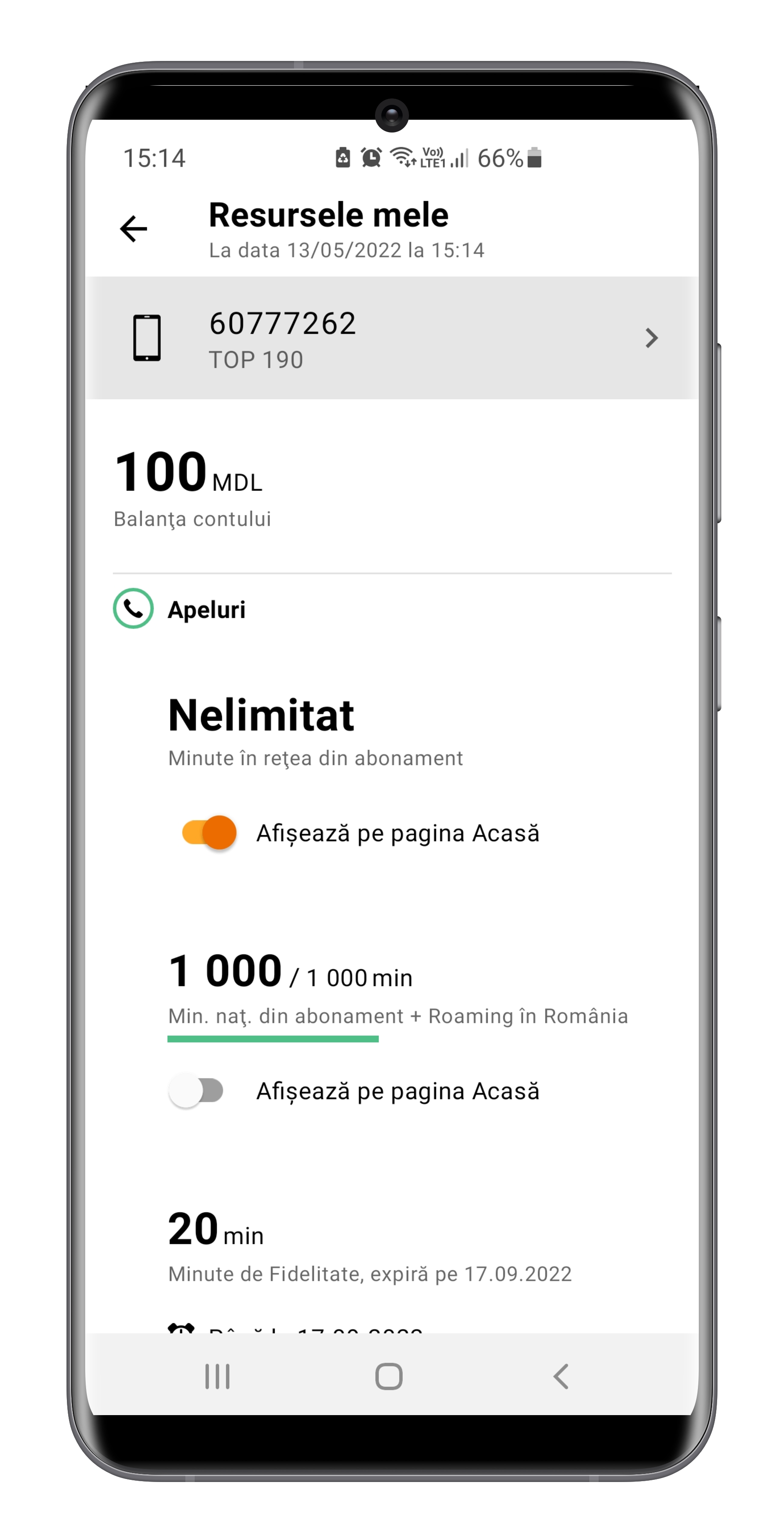Open recent apps from navigation bar
This screenshot has width=784, height=1534.
[x=217, y=1377]
